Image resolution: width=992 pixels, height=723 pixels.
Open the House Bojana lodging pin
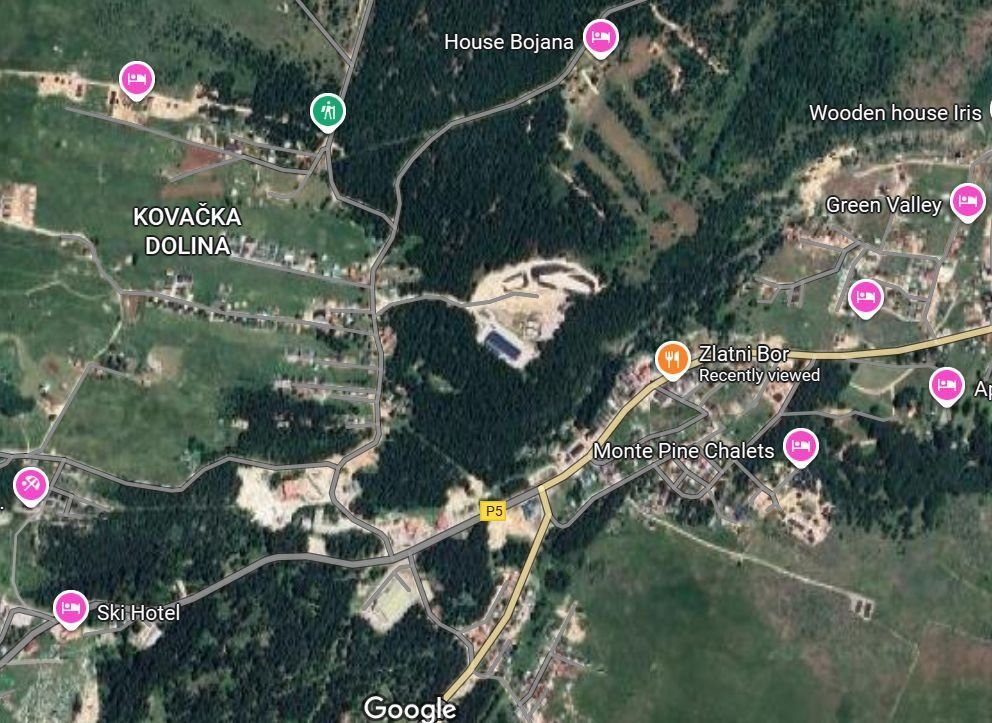[x=600, y=38]
